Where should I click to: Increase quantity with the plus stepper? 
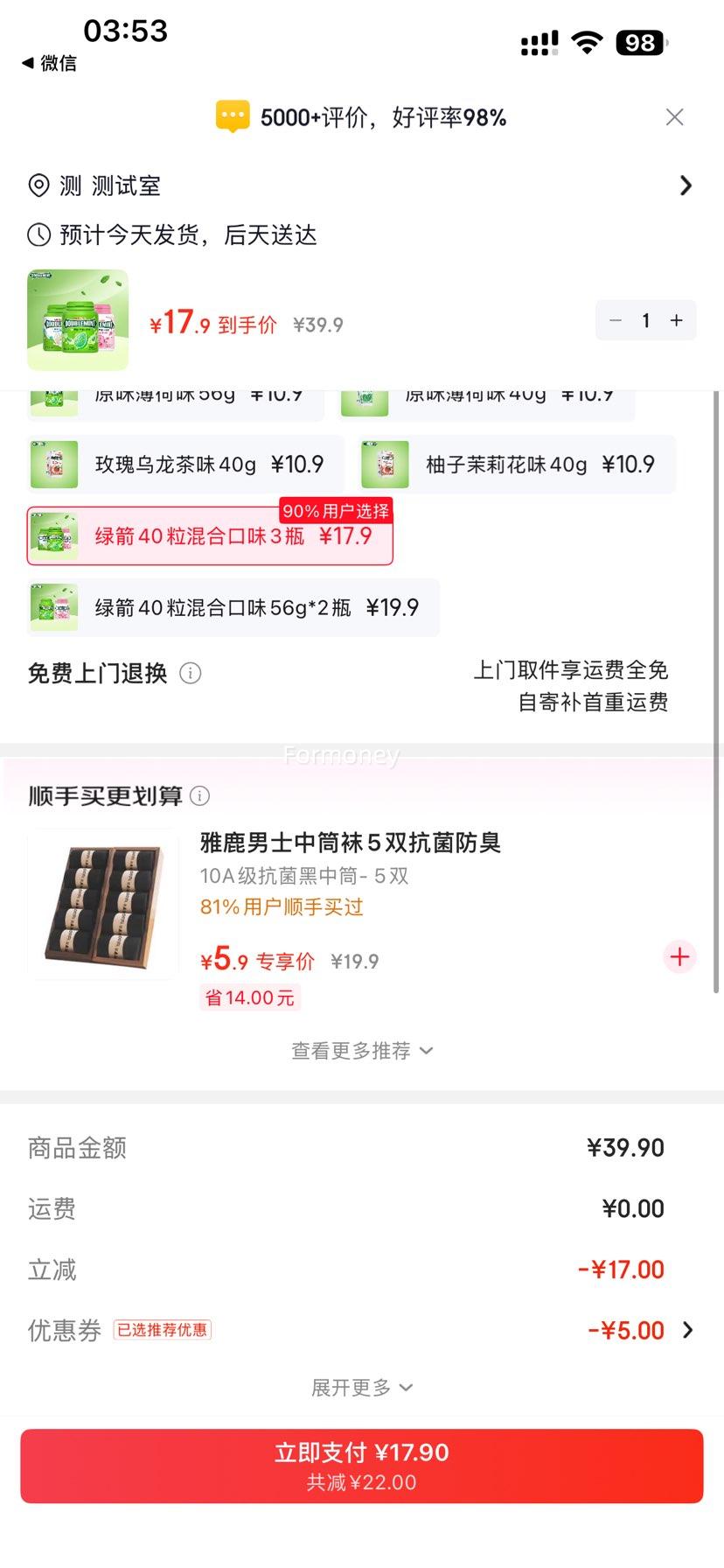[x=675, y=320]
